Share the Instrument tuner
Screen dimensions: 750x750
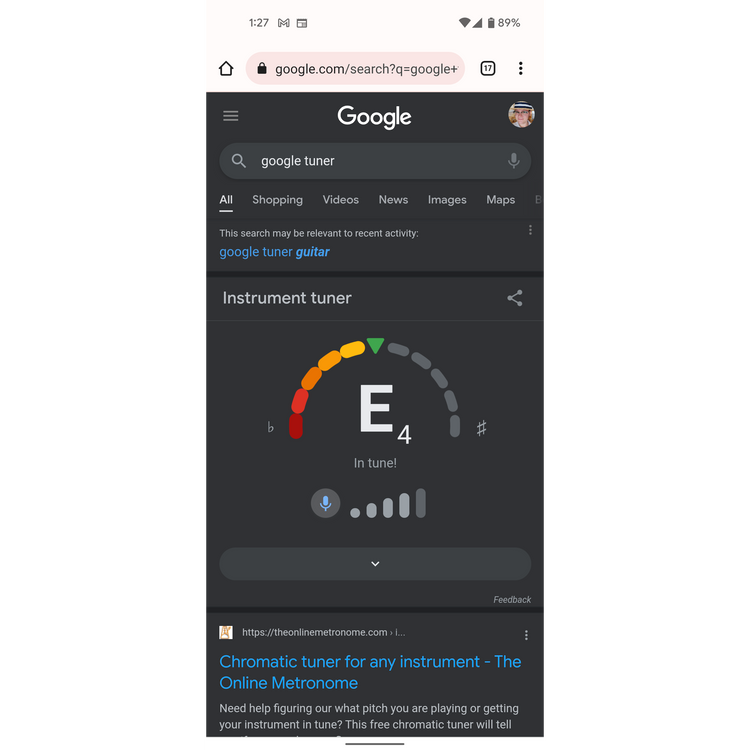(x=515, y=298)
